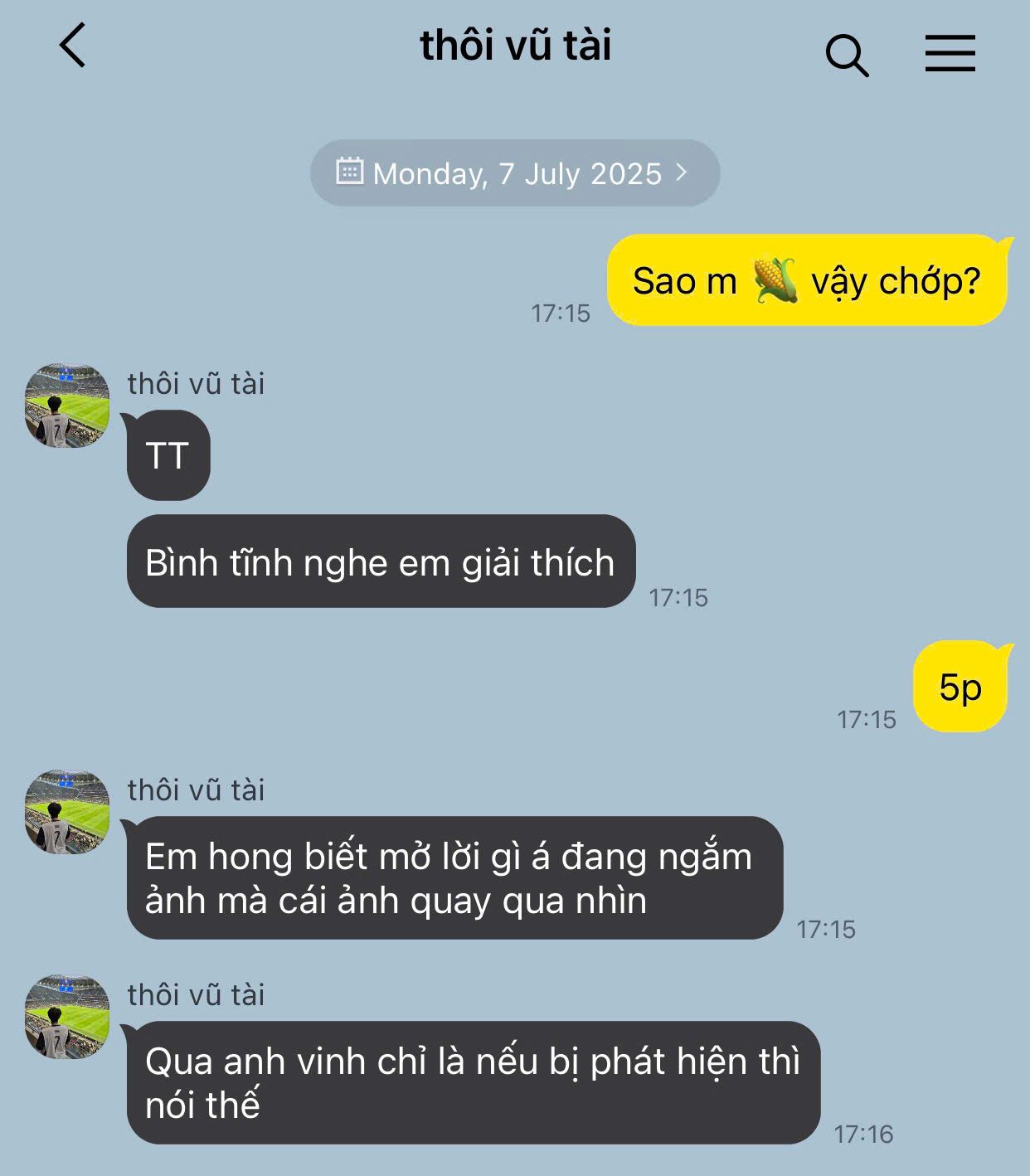Open thôi vũ tài's avatar above TT message
The width and height of the screenshot is (1030, 1176).
pos(67,406)
